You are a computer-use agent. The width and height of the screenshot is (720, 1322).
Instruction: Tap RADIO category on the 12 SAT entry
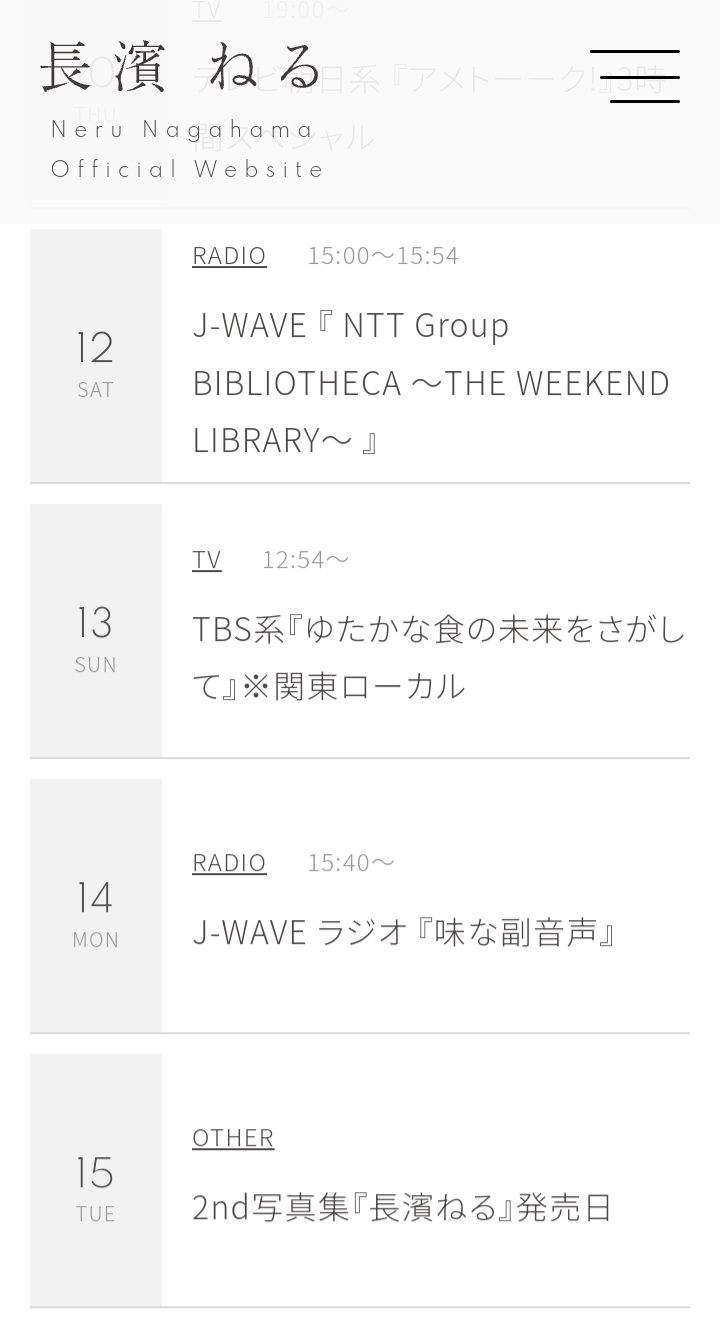pos(229,255)
